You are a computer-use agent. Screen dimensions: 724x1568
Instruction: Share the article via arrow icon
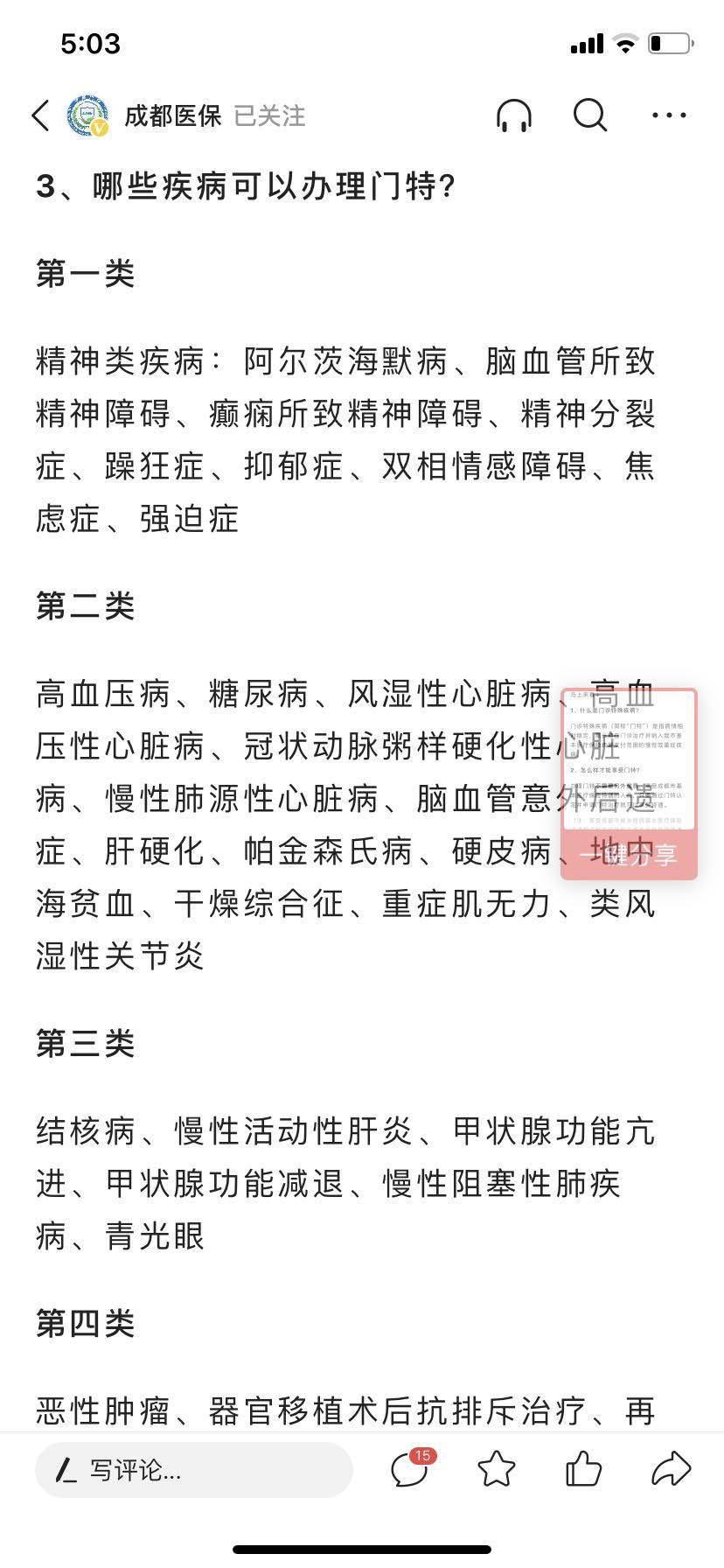pos(671,1469)
